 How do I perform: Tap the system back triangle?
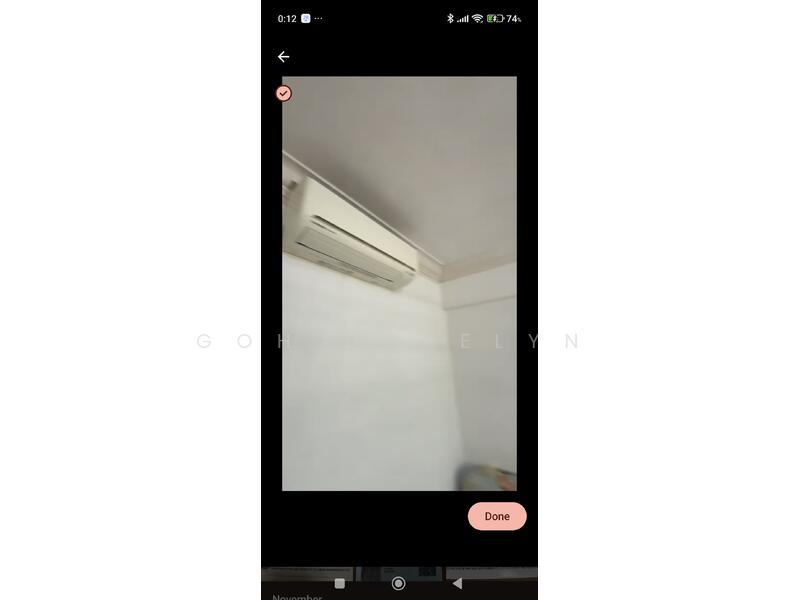pos(457,583)
